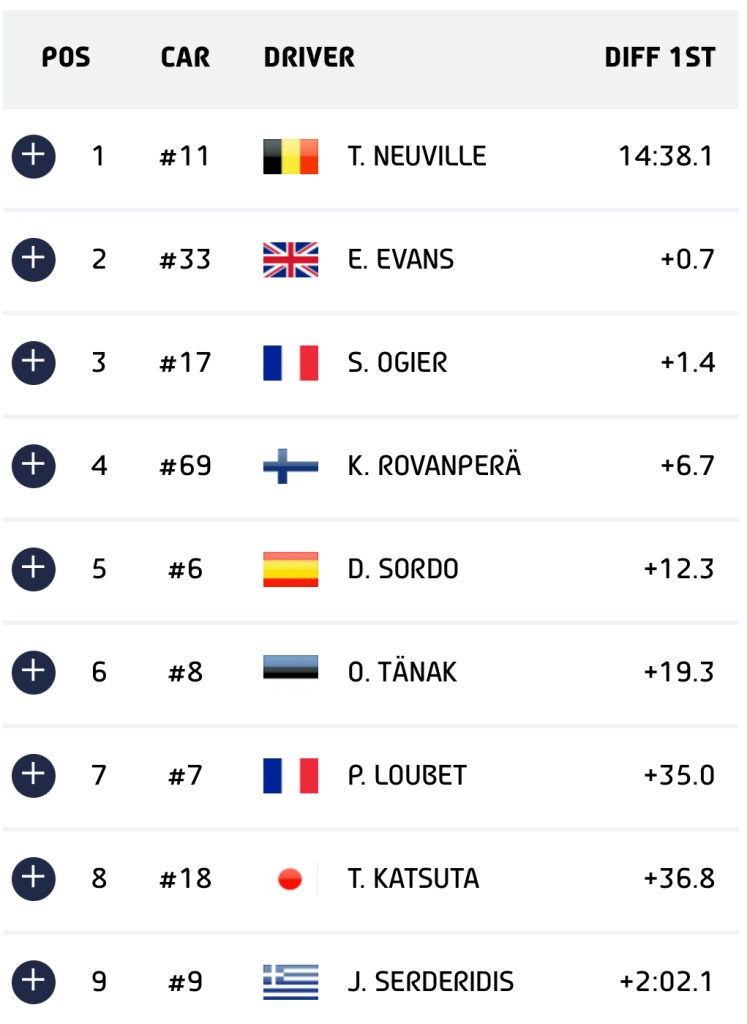Screen dimensions: 747x1024
Task: Show more info for S. Ogier
Action: (x=33, y=362)
